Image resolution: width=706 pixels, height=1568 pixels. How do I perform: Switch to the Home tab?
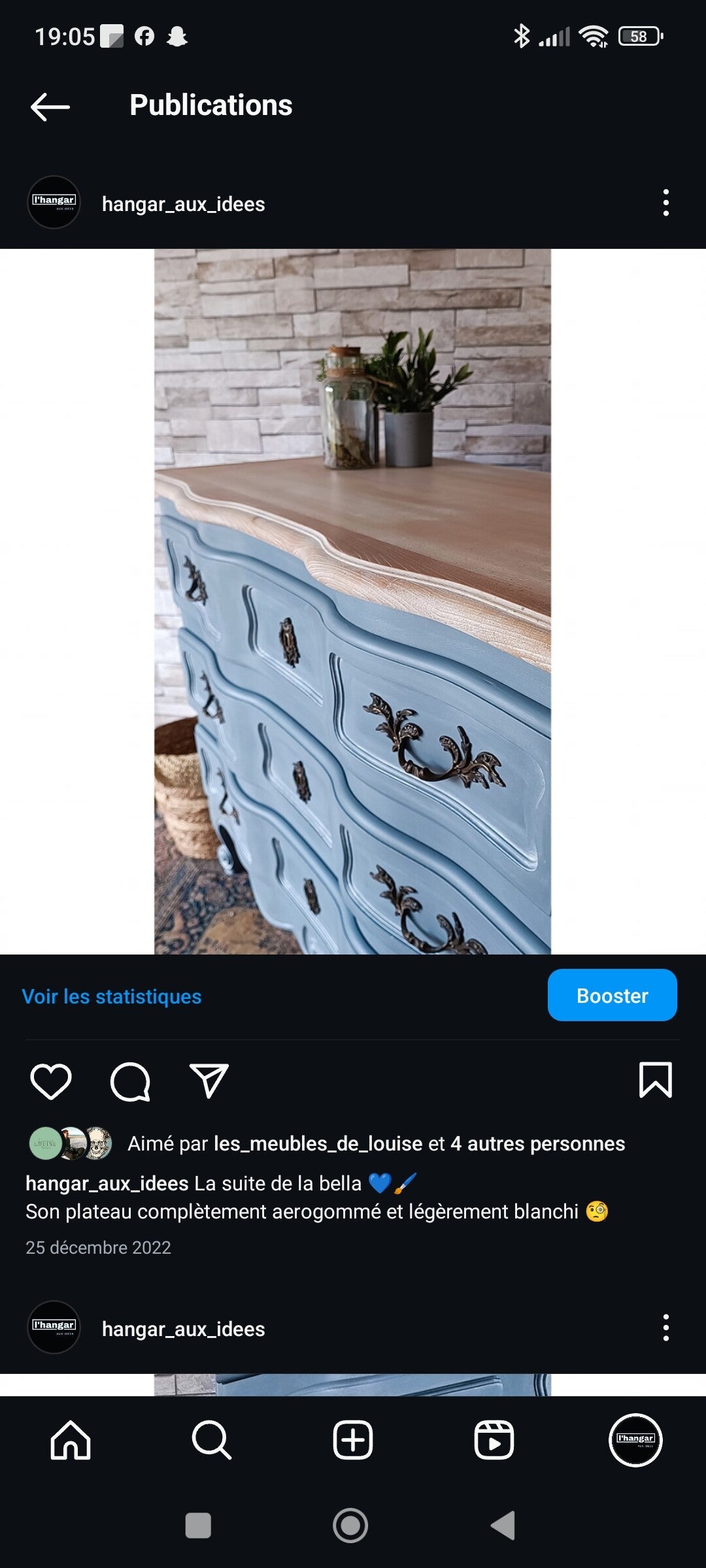[x=71, y=1440]
